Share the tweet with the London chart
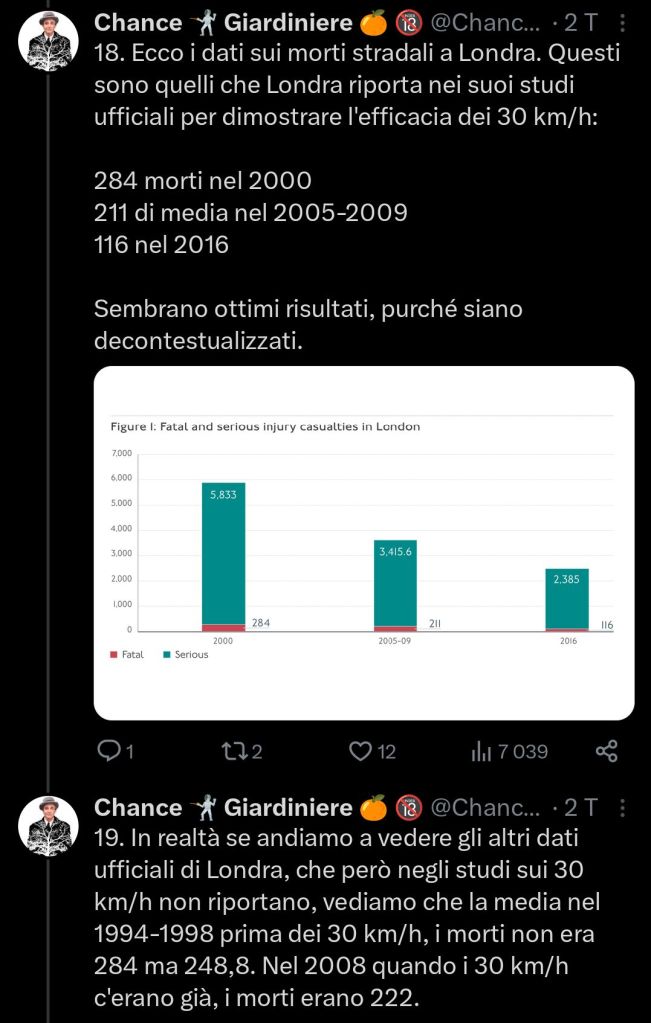Screen dimensions: 651x1023 click(x=606, y=750)
